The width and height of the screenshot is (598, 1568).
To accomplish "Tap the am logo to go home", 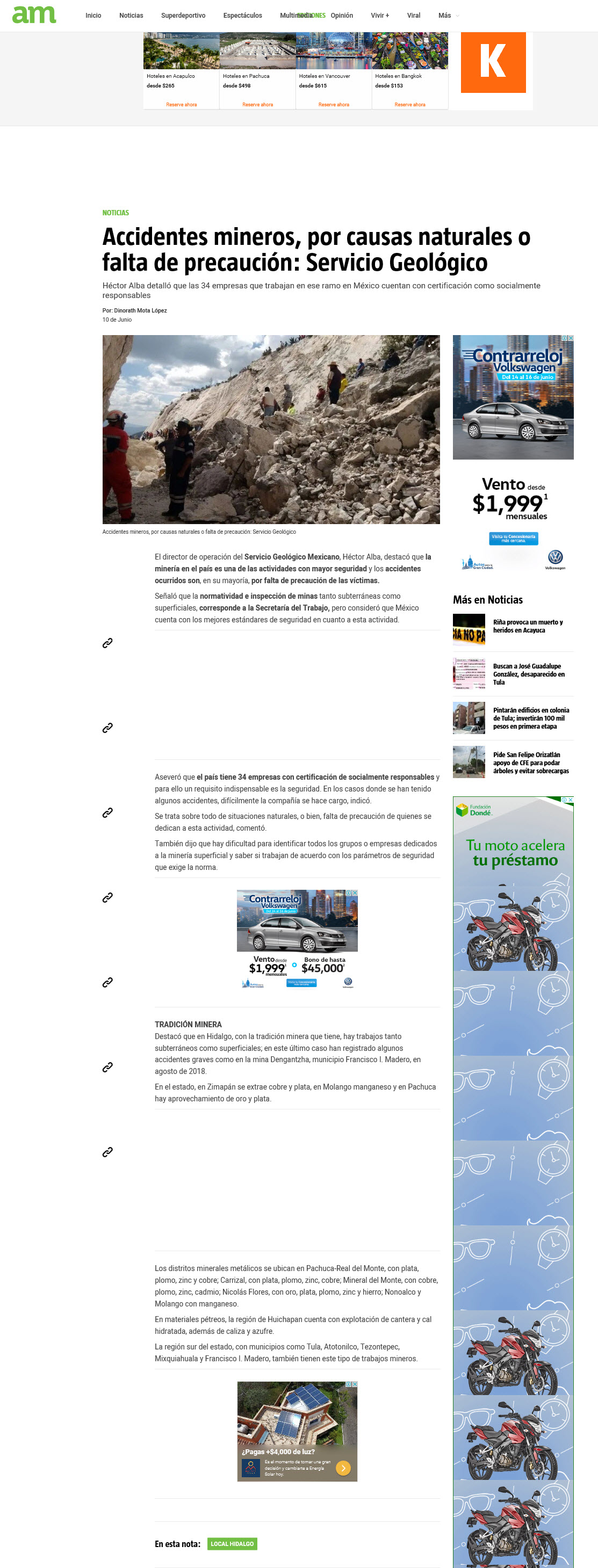I will point(34,14).
